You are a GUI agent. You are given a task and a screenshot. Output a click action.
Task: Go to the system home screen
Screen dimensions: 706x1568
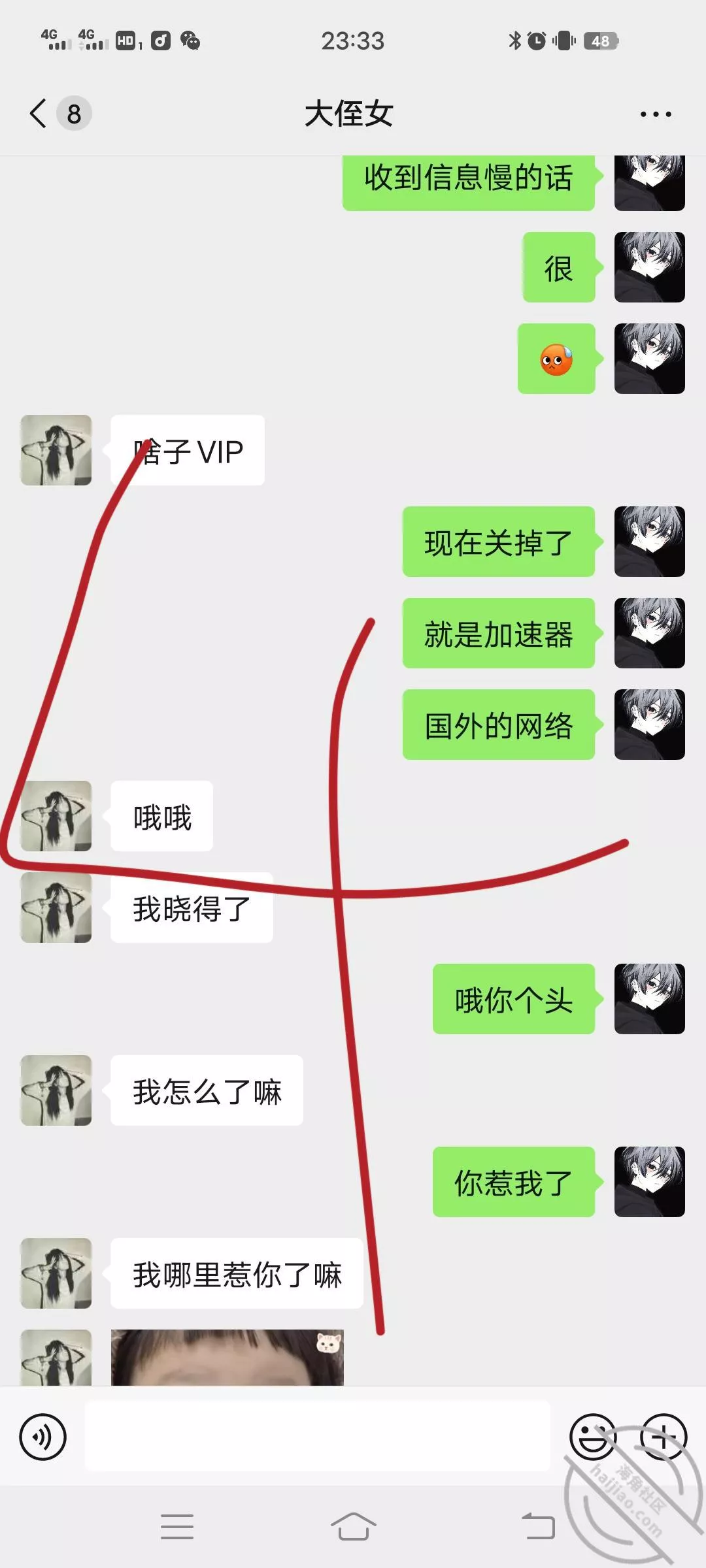pyautogui.click(x=353, y=1527)
